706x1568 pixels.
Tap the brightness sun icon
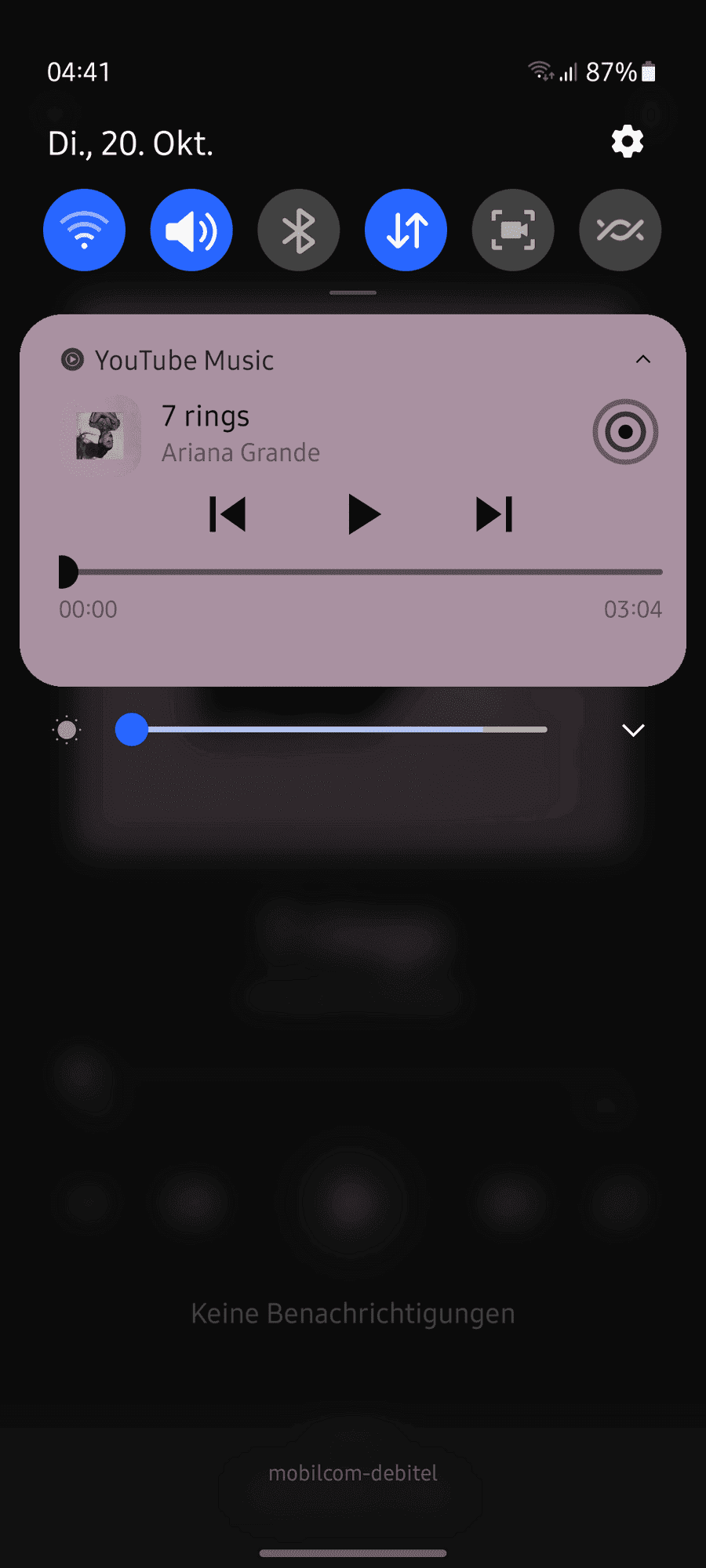[66, 729]
